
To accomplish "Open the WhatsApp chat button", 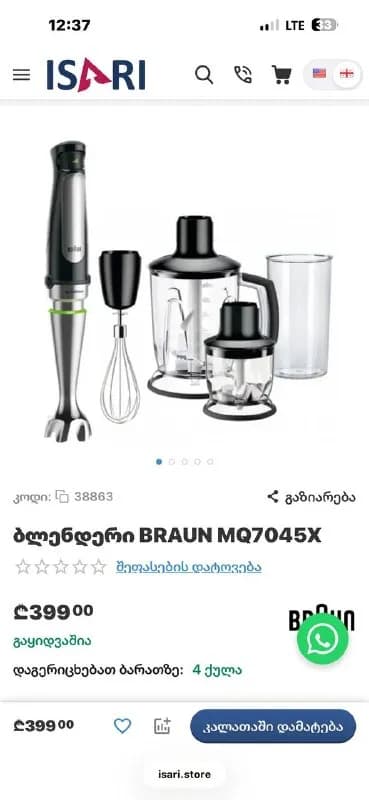I will pos(323,639).
